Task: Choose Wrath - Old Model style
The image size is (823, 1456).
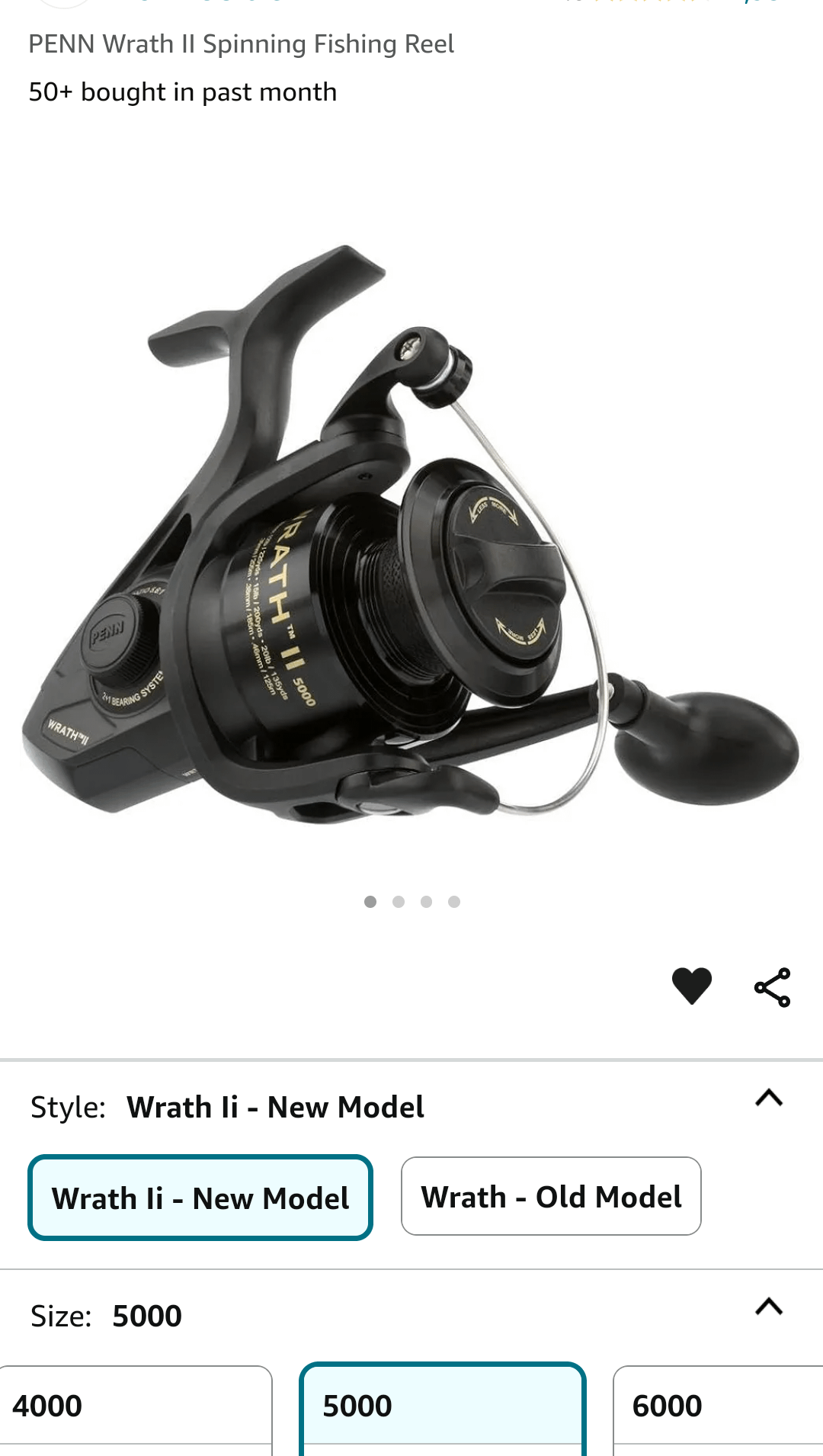Action: [550, 1196]
